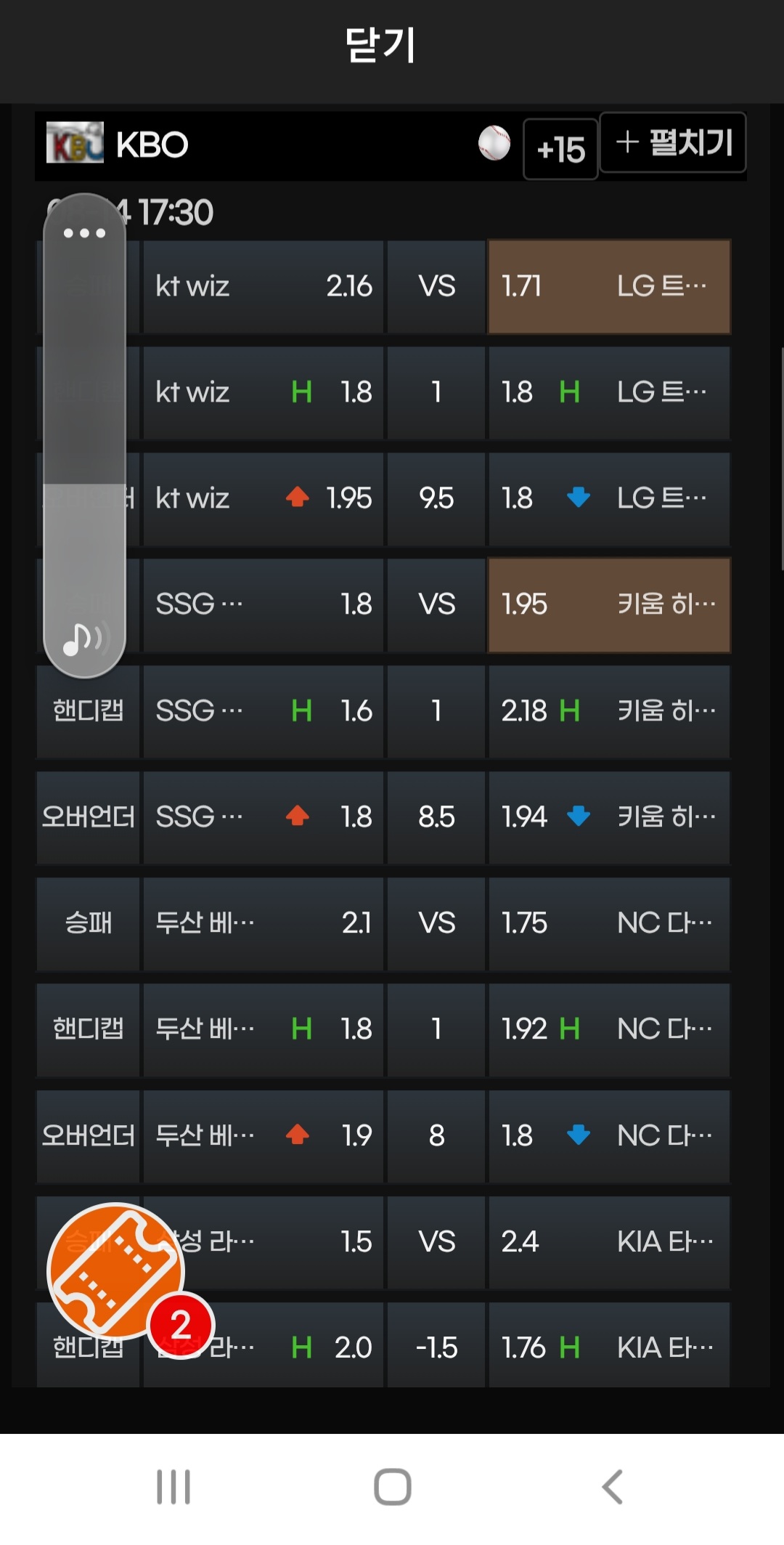Choose SSG win odds 1.8
Image resolution: width=784 pixels, height=1545 pixels.
click(263, 605)
